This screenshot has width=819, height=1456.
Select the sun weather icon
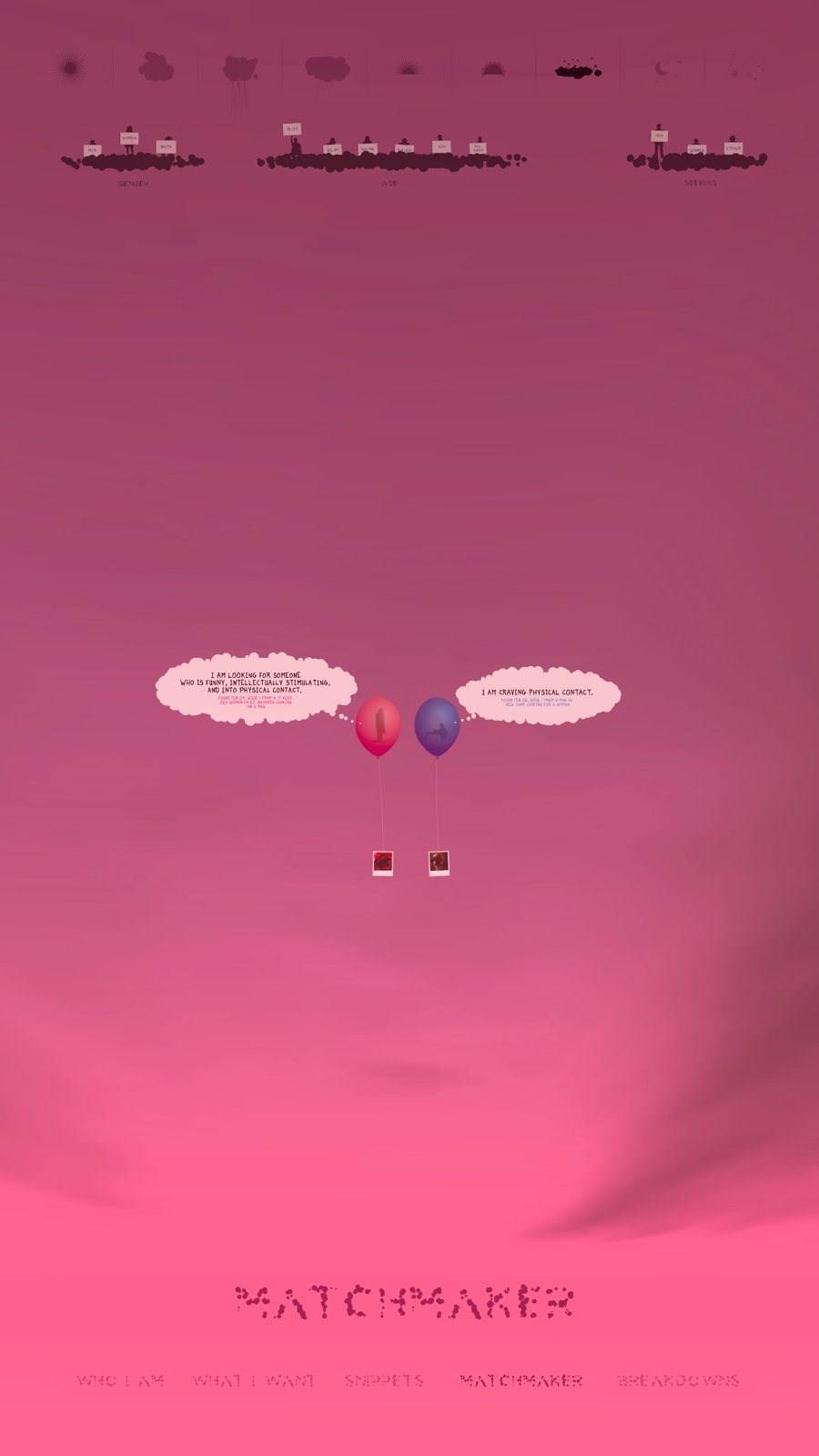point(70,67)
